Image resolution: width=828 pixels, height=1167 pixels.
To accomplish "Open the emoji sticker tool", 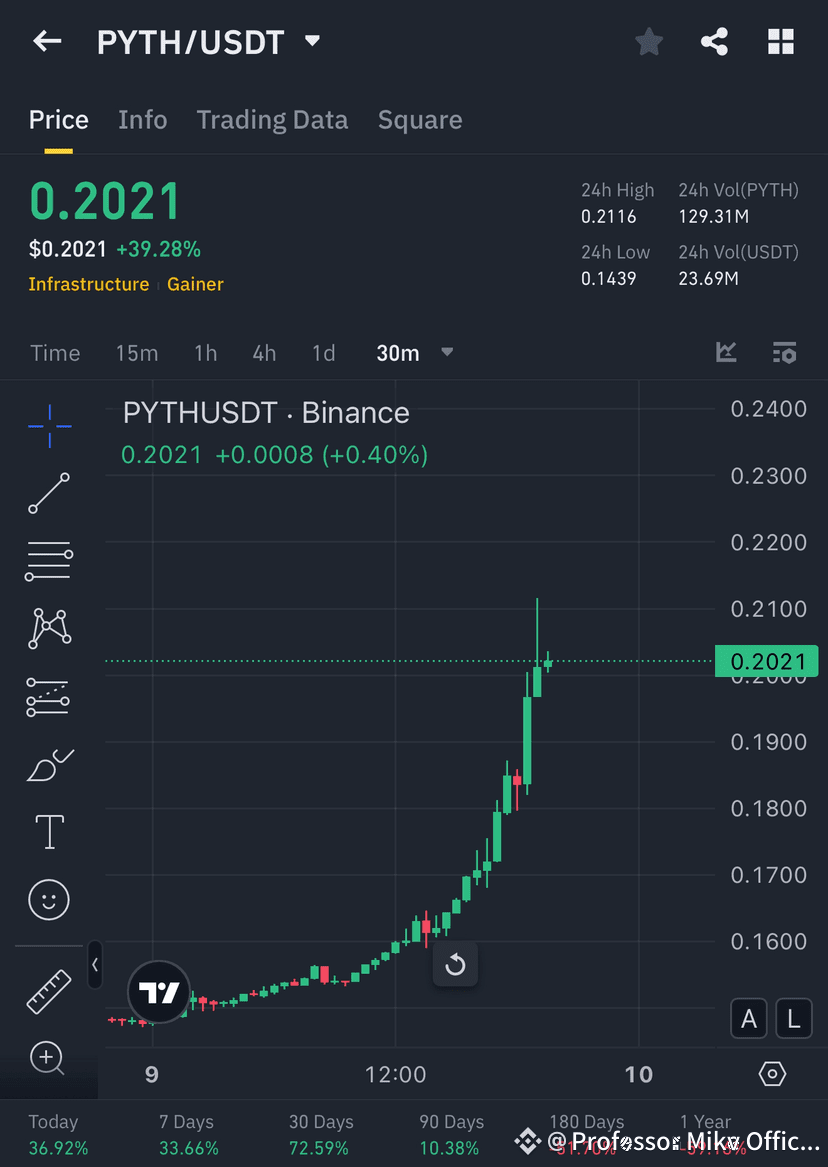I will click(x=48, y=899).
